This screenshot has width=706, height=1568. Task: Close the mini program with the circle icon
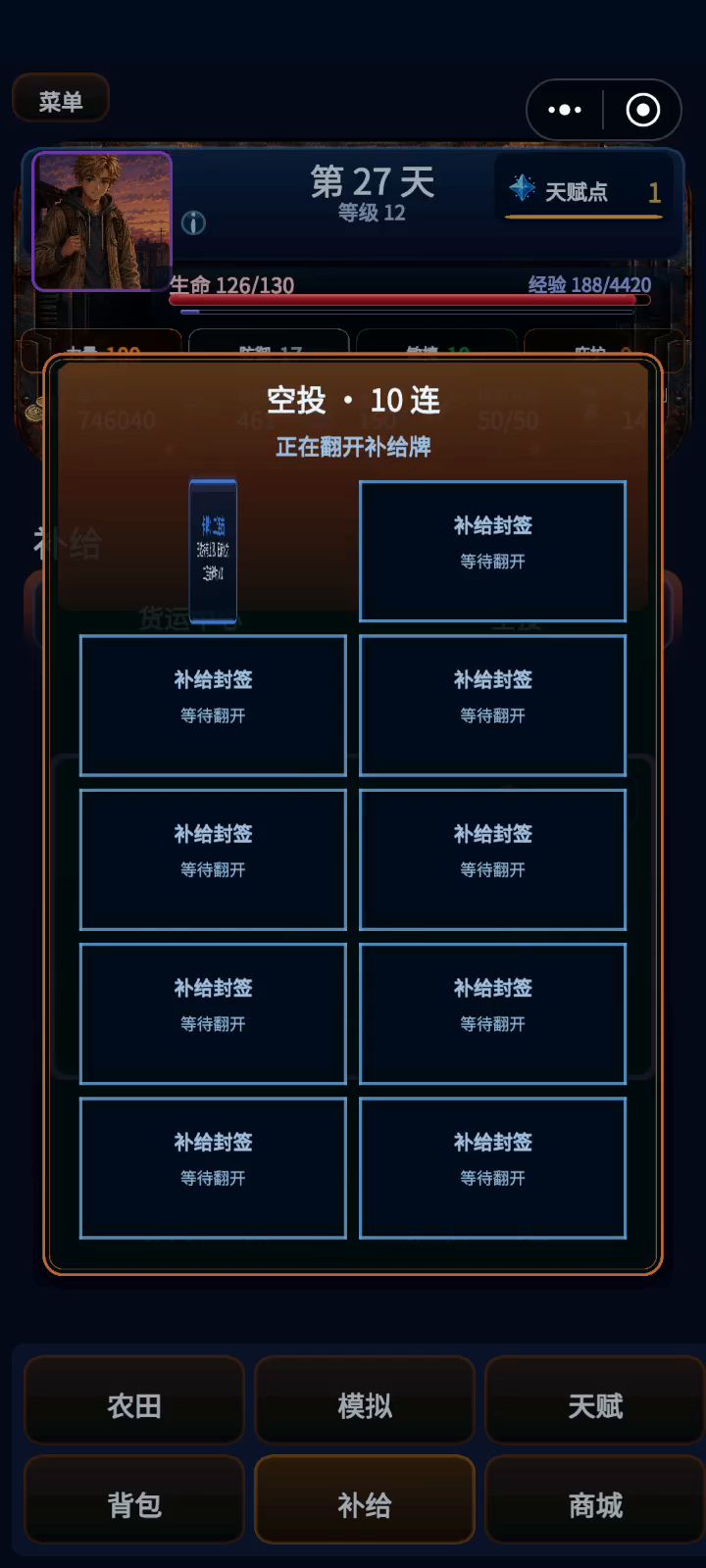point(643,110)
